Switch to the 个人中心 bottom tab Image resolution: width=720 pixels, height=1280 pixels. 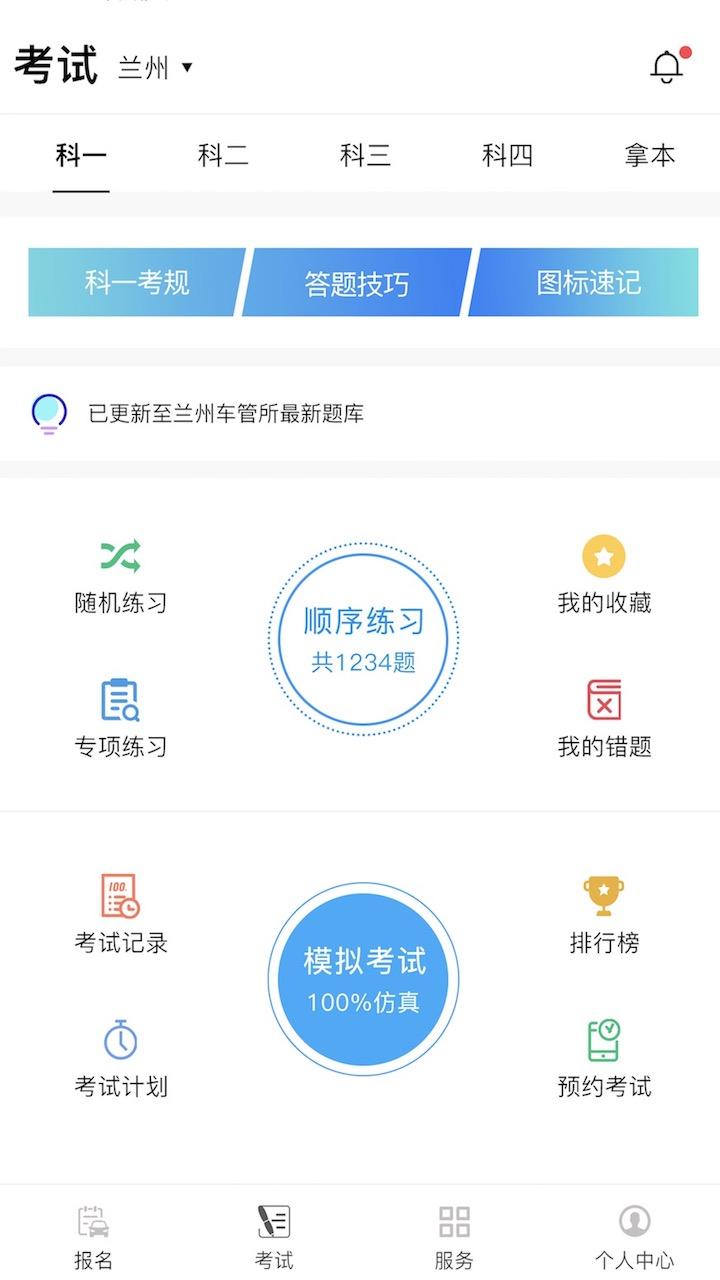coord(634,1237)
